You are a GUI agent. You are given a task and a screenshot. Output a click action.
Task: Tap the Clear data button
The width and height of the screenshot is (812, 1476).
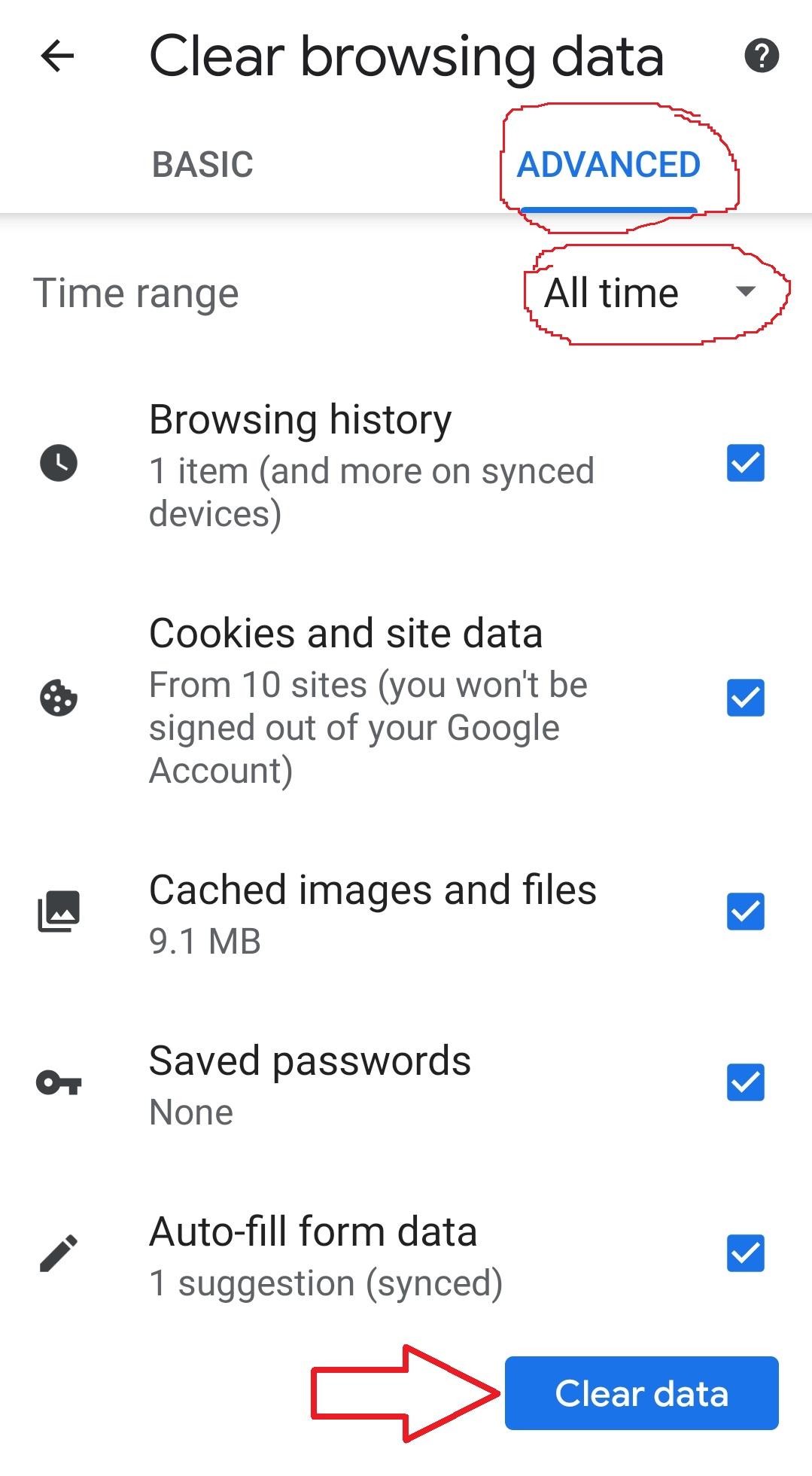pos(641,1393)
